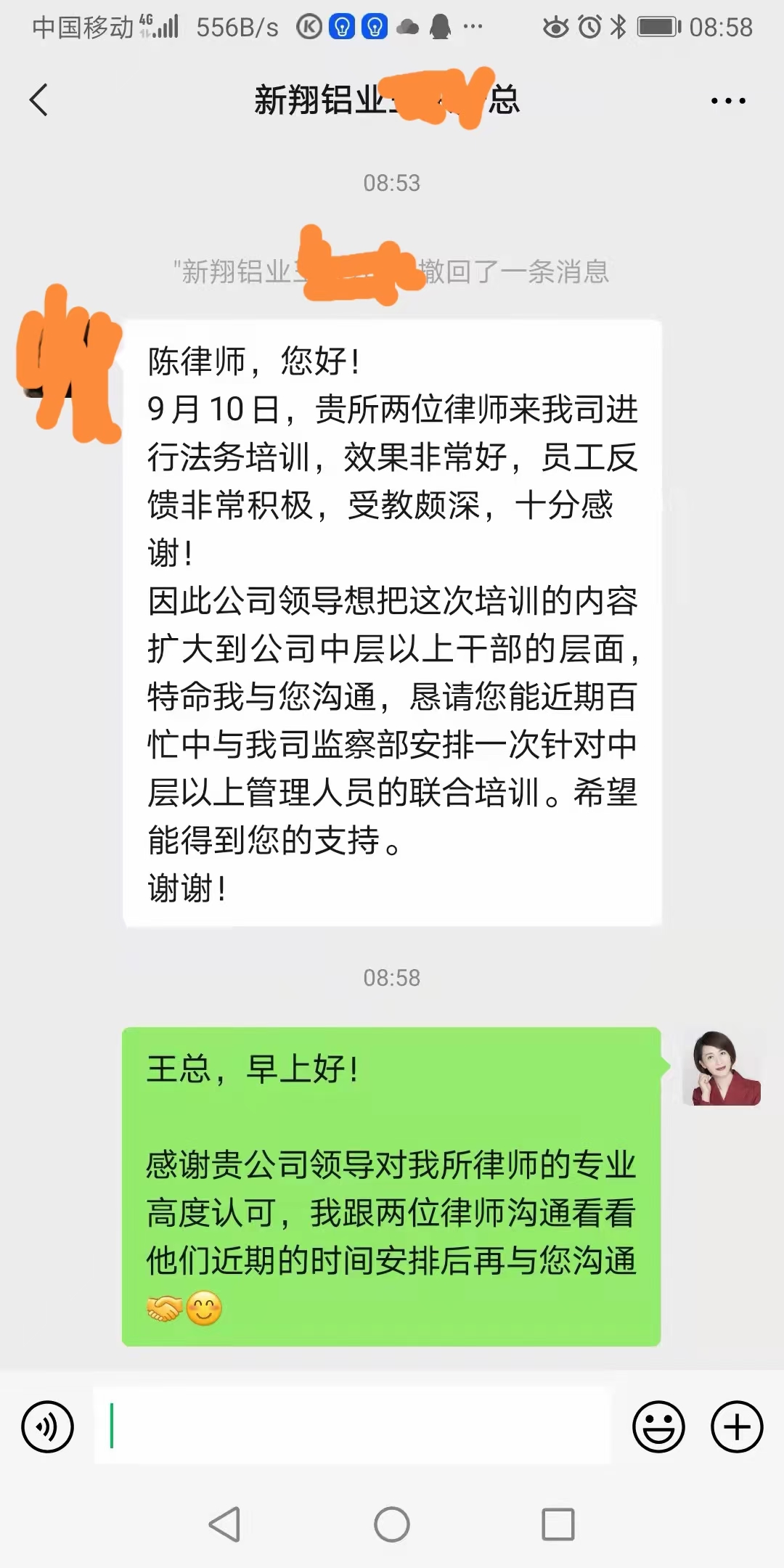Focus the message text field
This screenshot has height=1568, width=784.
pyautogui.click(x=352, y=1426)
